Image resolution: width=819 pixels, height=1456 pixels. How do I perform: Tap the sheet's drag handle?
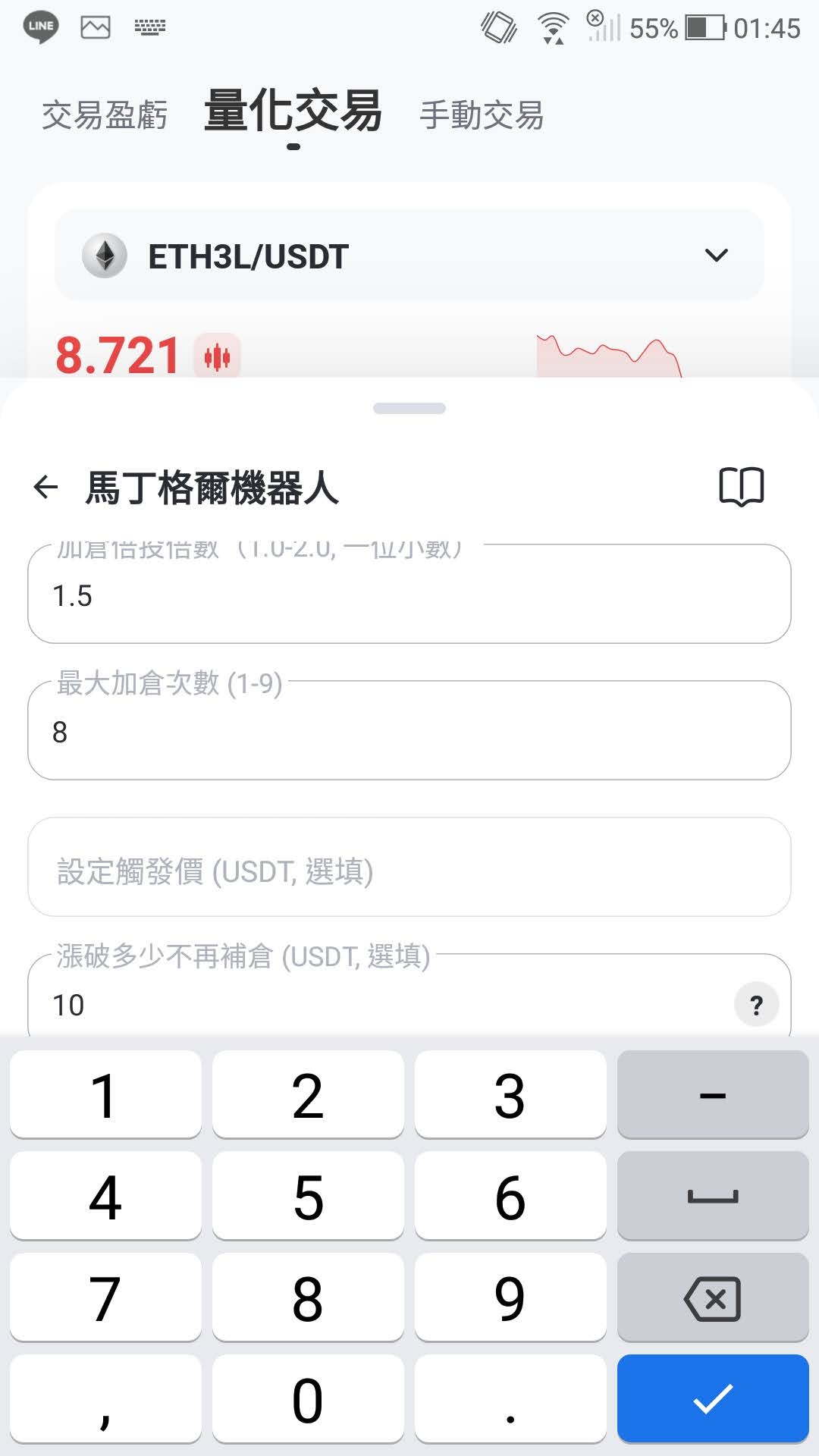pos(409,409)
